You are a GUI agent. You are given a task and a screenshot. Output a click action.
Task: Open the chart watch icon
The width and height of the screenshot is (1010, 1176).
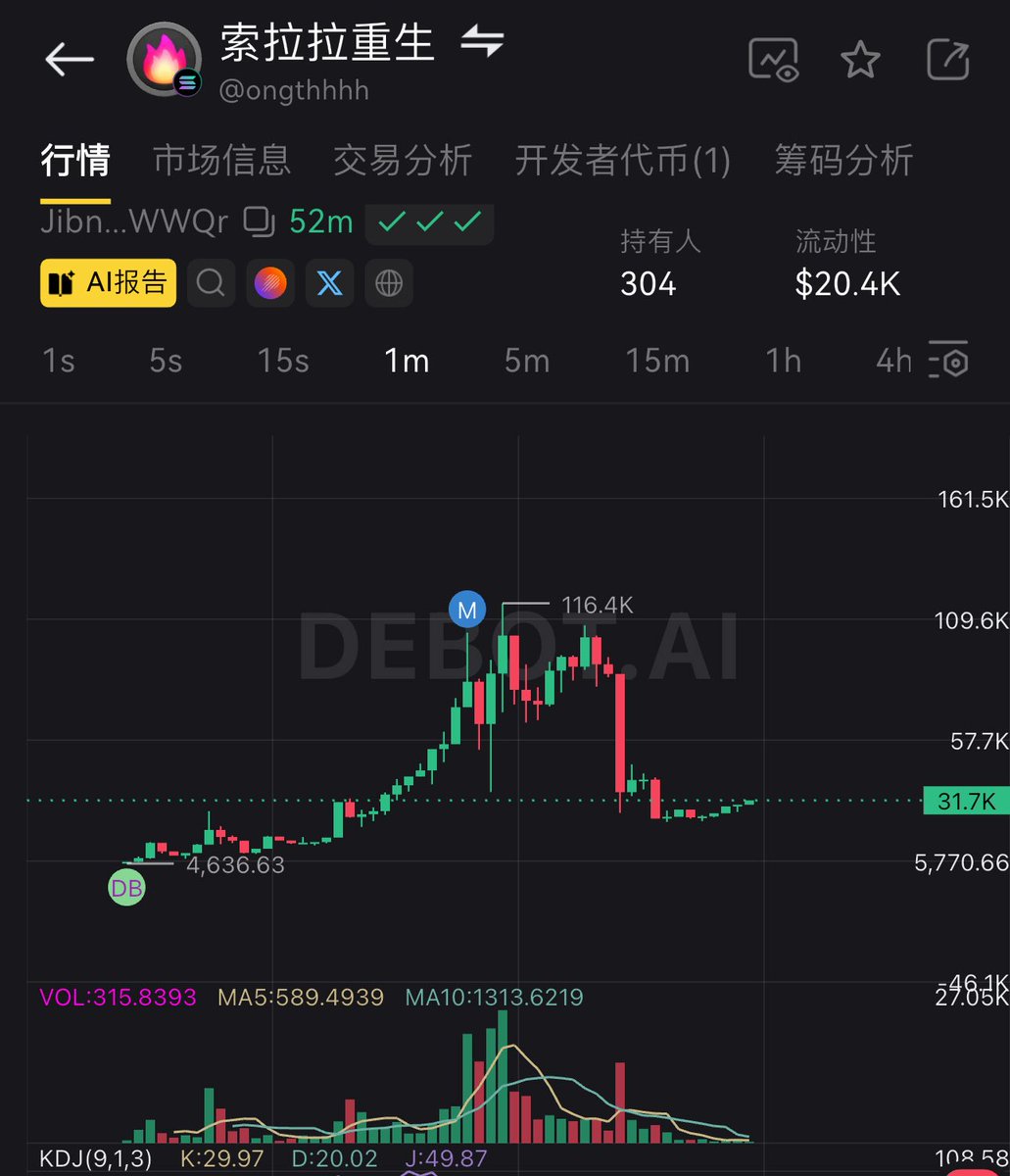pos(773,61)
